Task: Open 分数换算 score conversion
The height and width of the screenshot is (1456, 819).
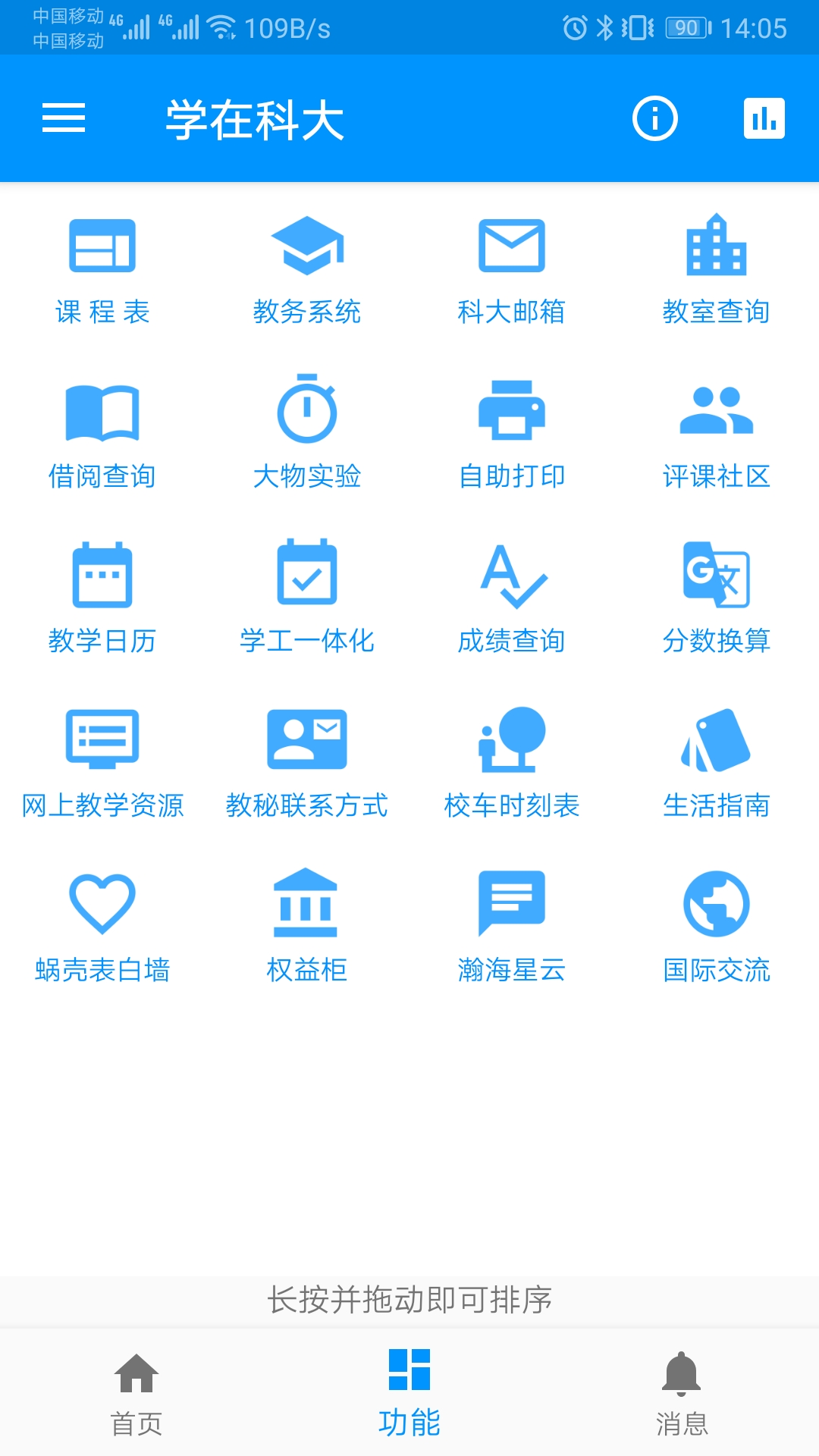Action: 717,598
